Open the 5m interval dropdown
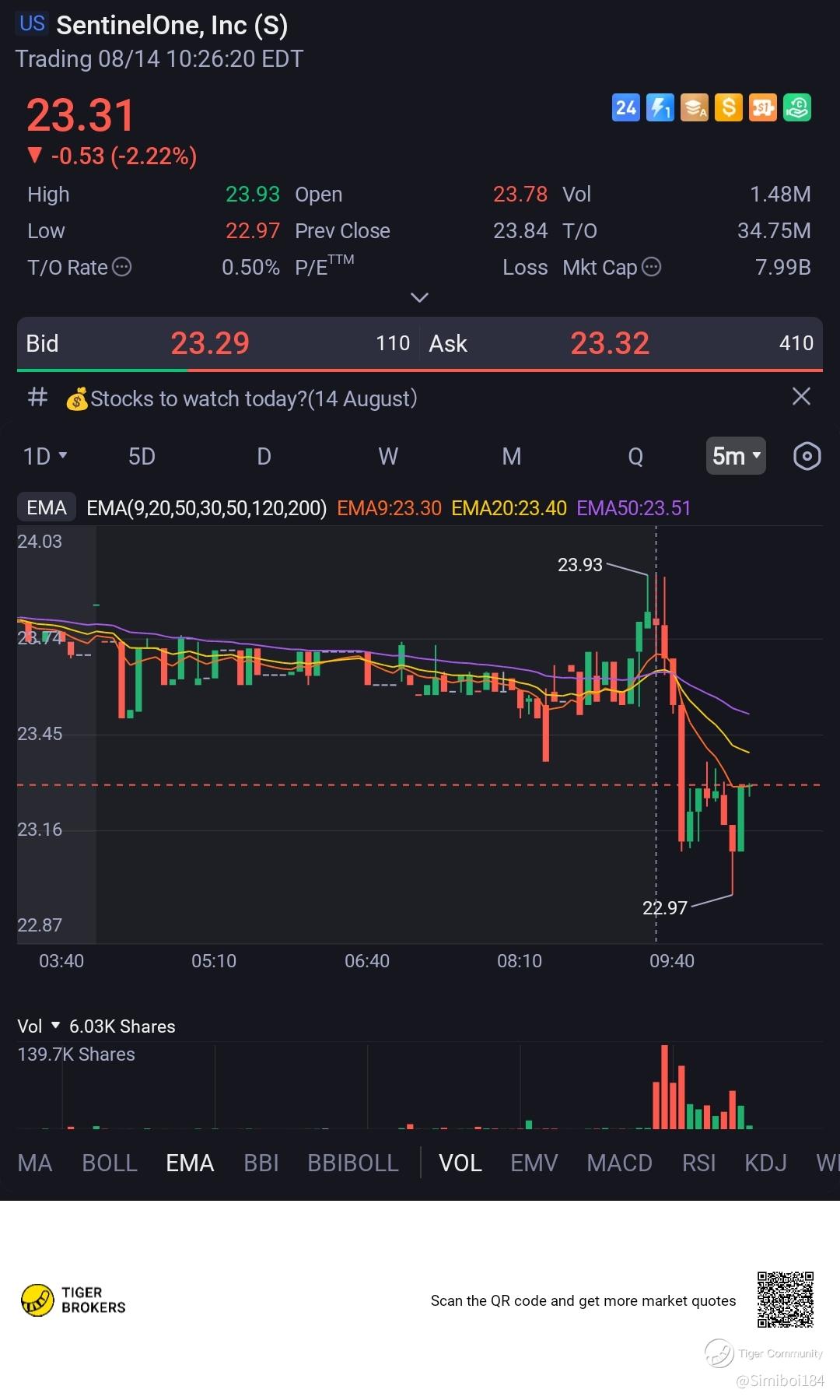Screen dimensions: 840x1400 [x=735, y=455]
